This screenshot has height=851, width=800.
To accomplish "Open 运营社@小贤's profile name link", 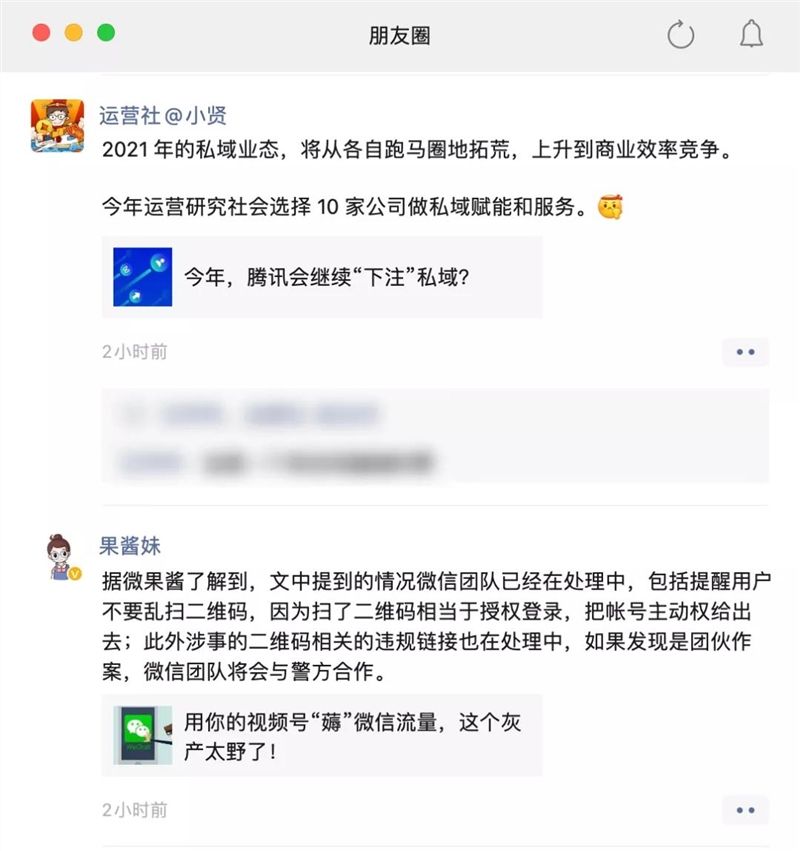I will click(x=162, y=115).
